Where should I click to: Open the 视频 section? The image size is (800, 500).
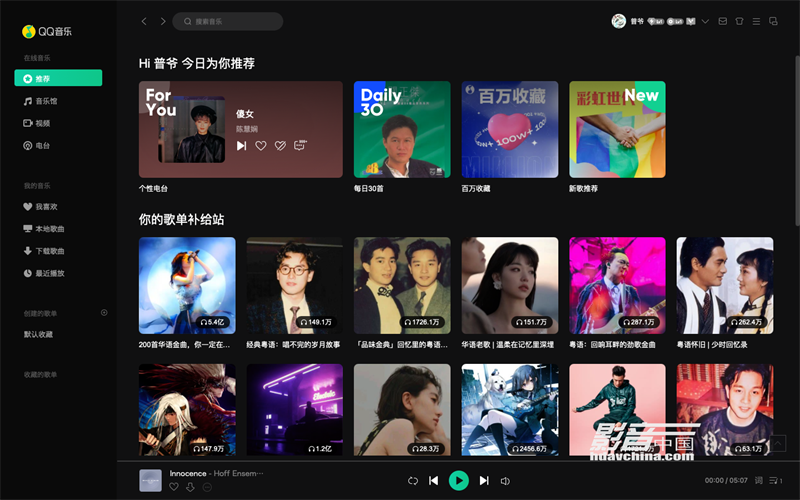pyautogui.click(x=42, y=123)
